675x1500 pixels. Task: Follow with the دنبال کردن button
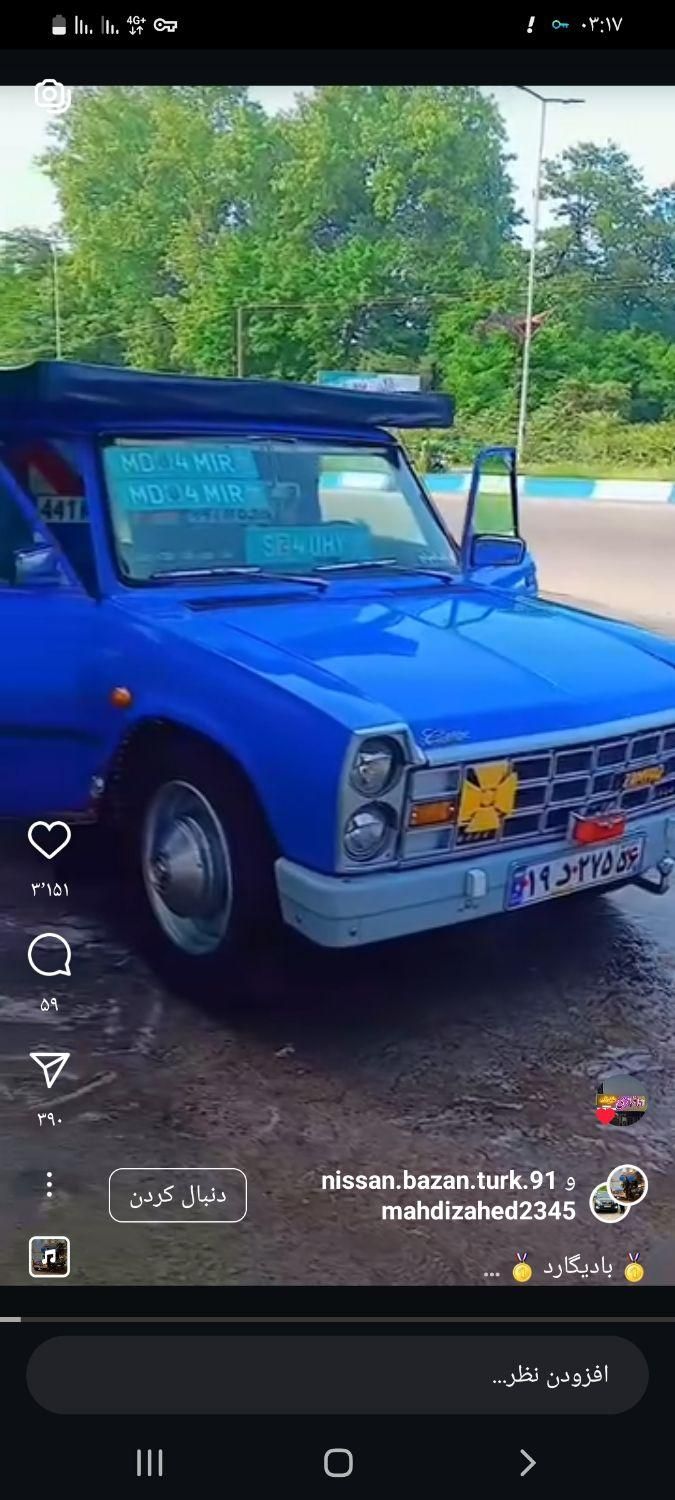(178, 1195)
